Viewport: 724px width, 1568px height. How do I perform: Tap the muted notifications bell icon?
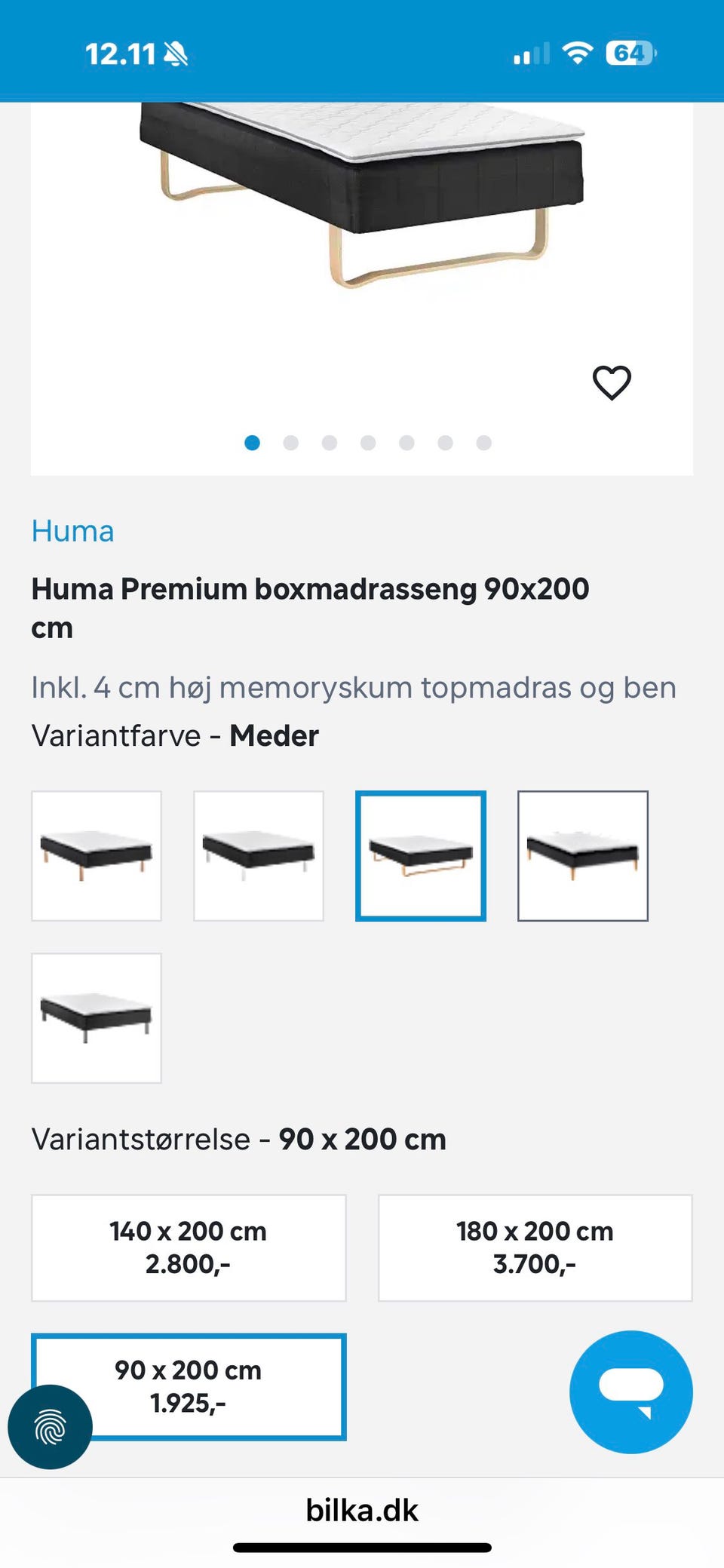click(175, 53)
